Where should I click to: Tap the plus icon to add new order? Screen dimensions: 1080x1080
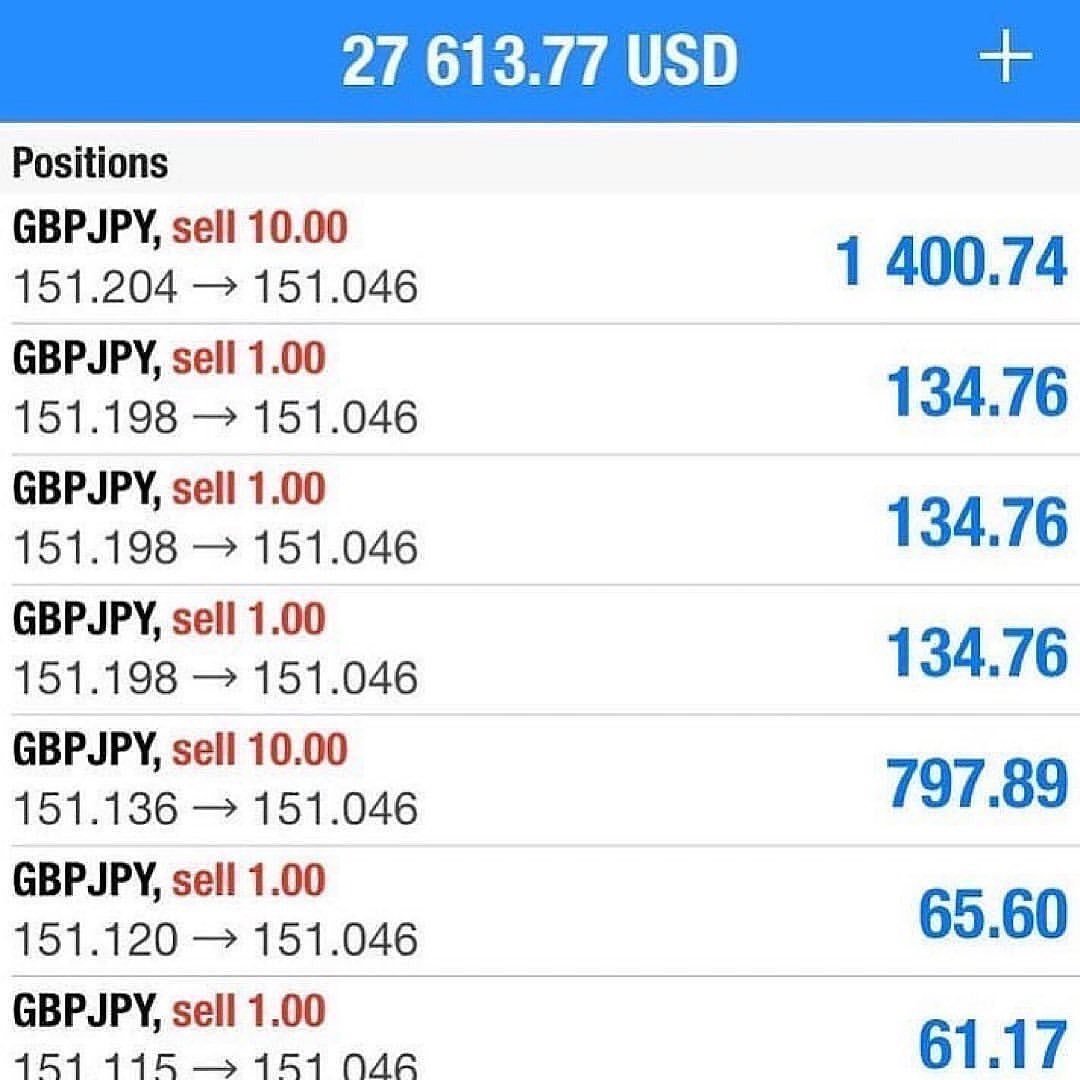1004,60
